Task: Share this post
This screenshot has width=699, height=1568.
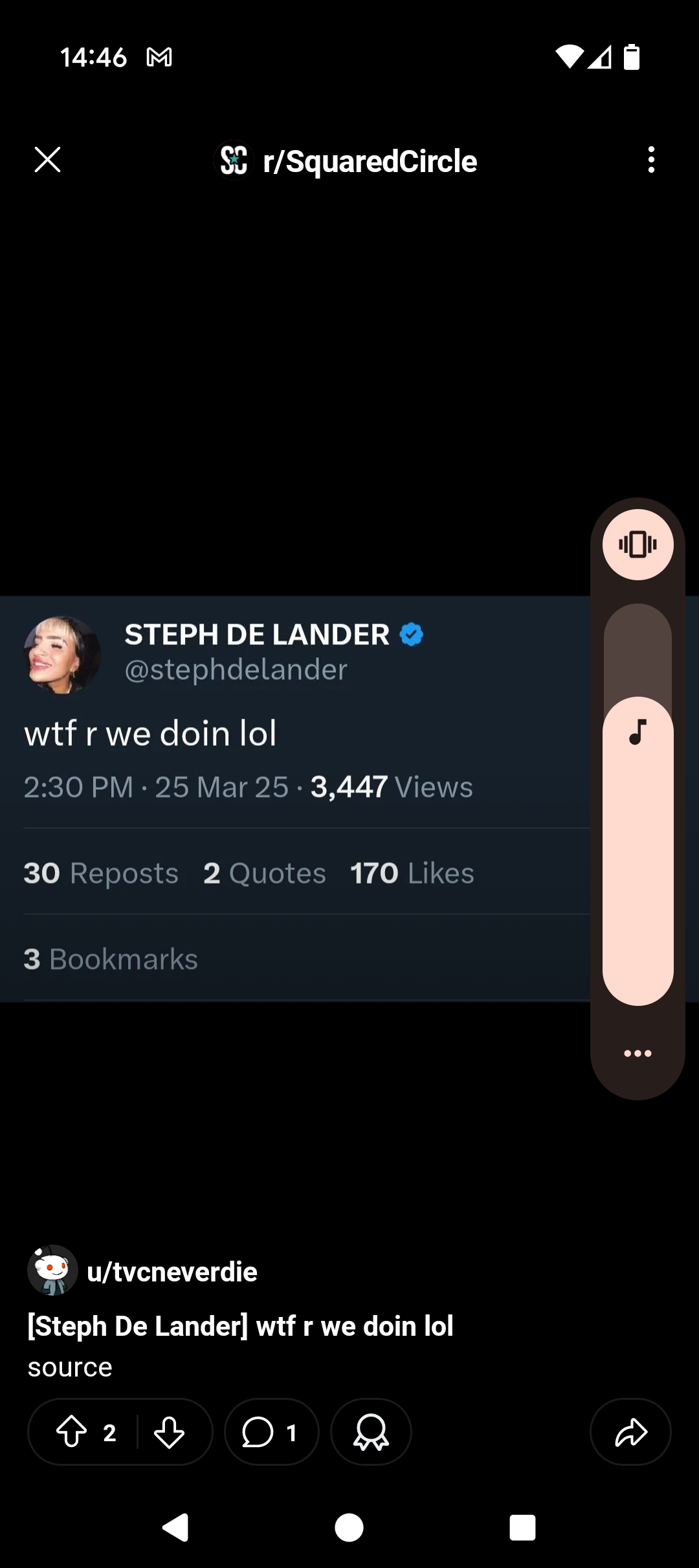Action: point(630,1432)
